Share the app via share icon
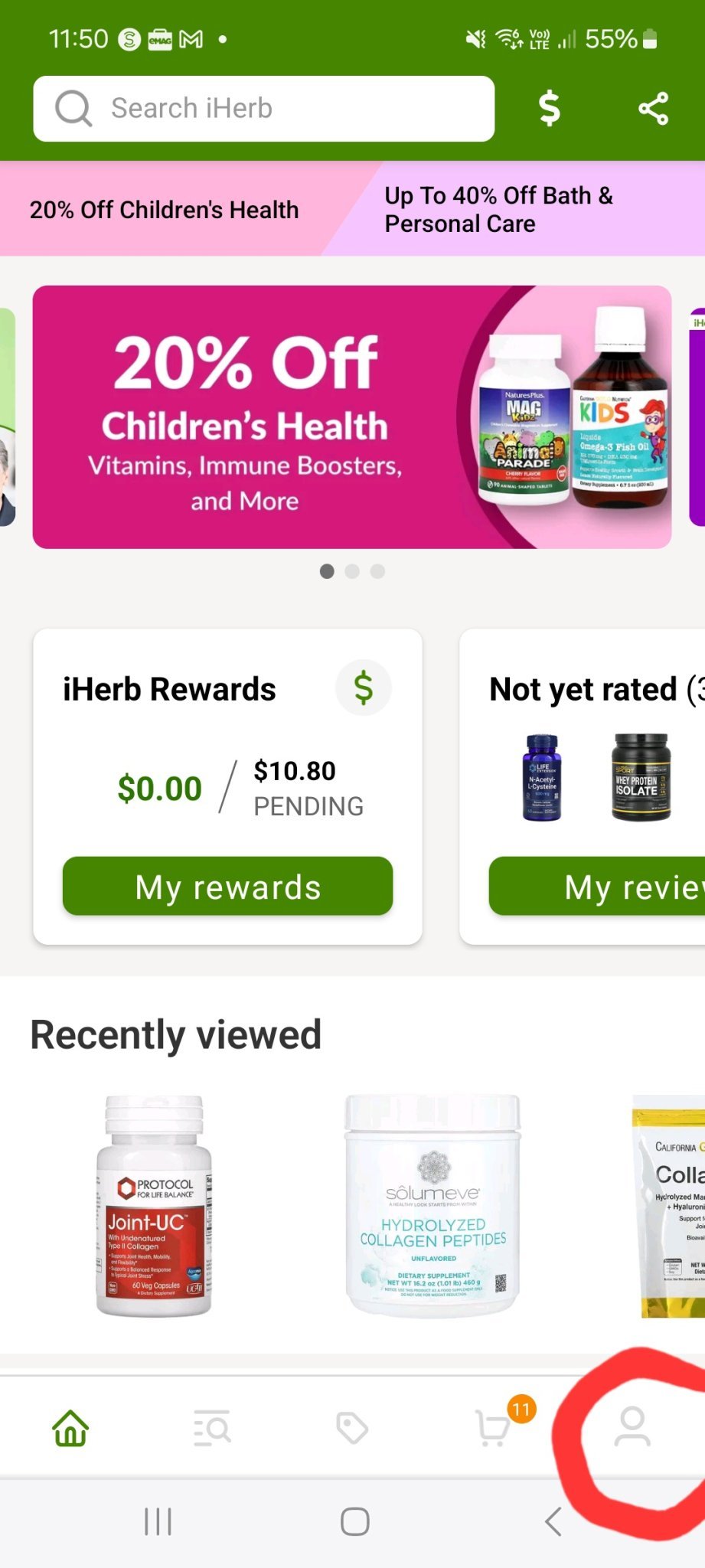Image resolution: width=705 pixels, height=1568 pixels. [653, 108]
